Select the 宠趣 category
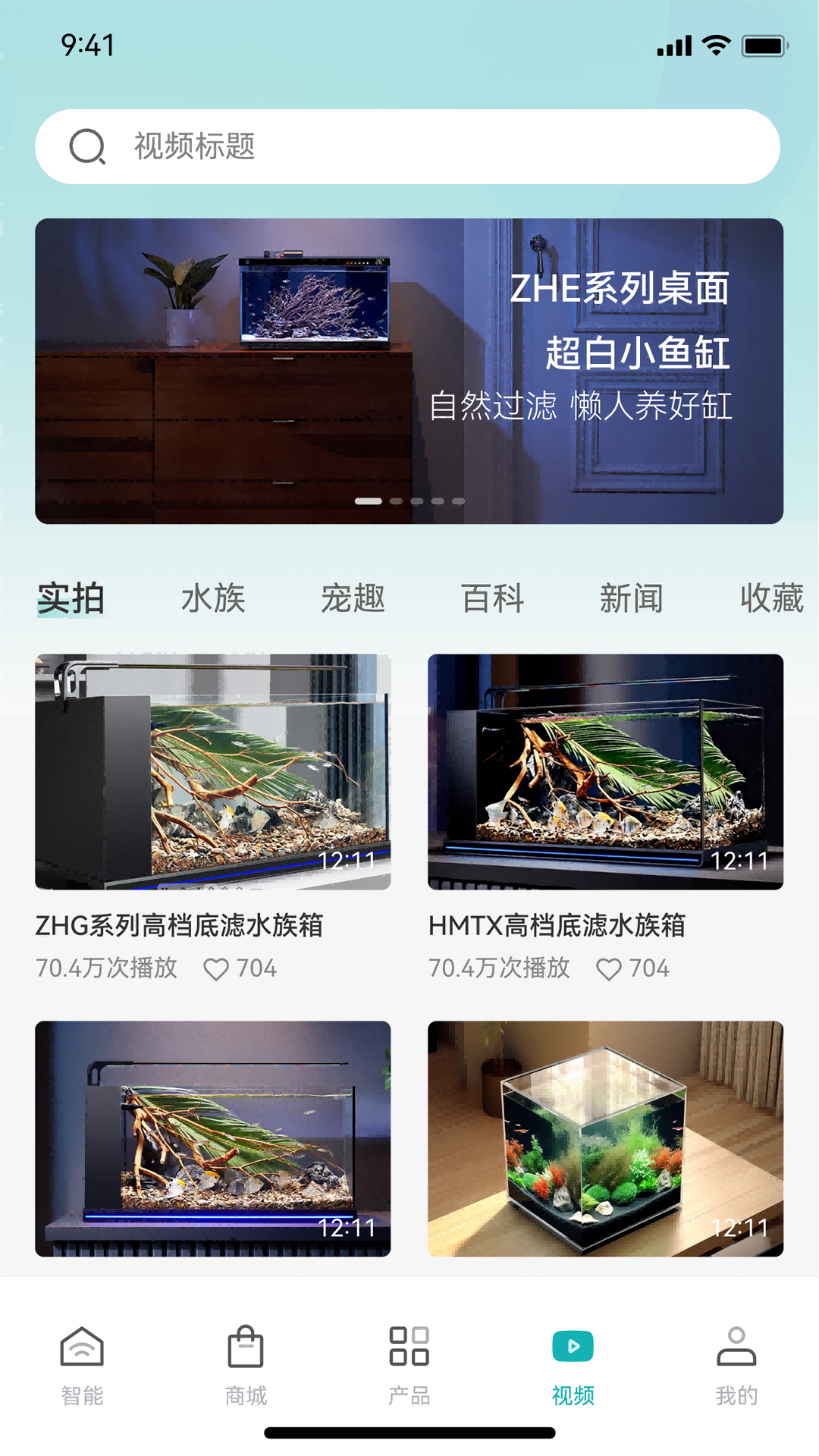Screen dimensions: 819x1456 pyautogui.click(x=353, y=598)
